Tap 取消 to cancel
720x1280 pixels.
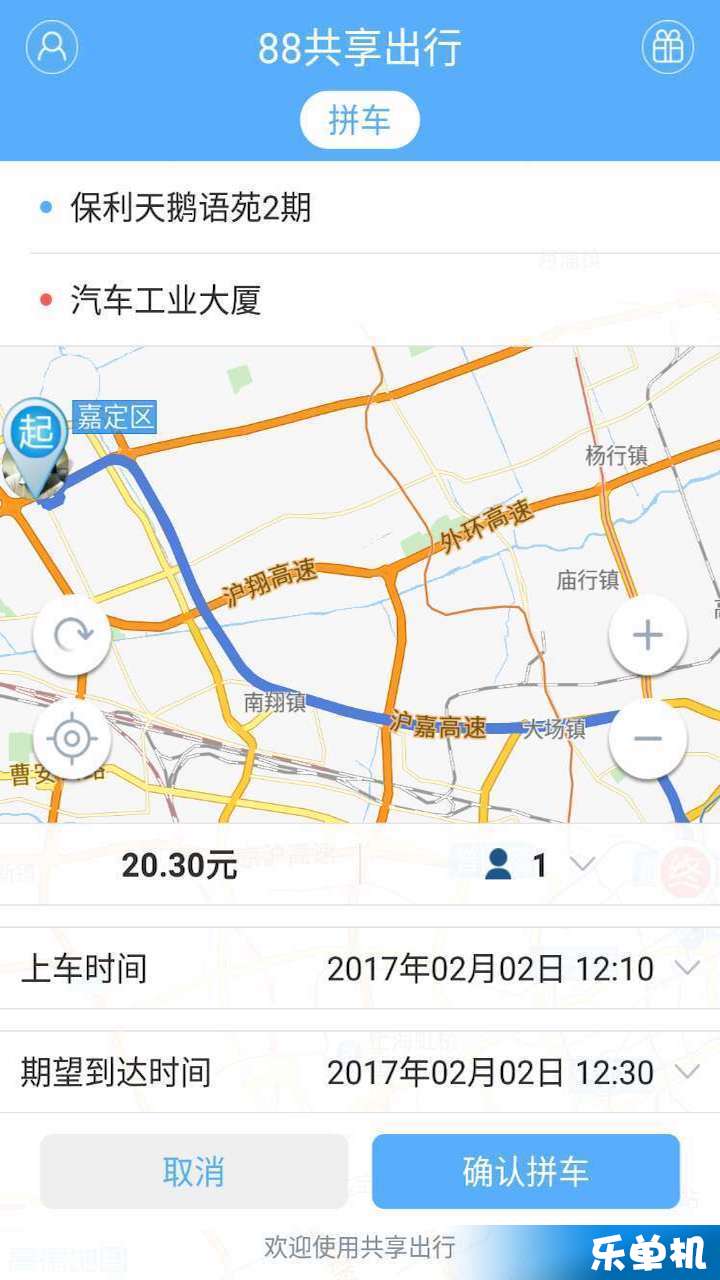[194, 1171]
